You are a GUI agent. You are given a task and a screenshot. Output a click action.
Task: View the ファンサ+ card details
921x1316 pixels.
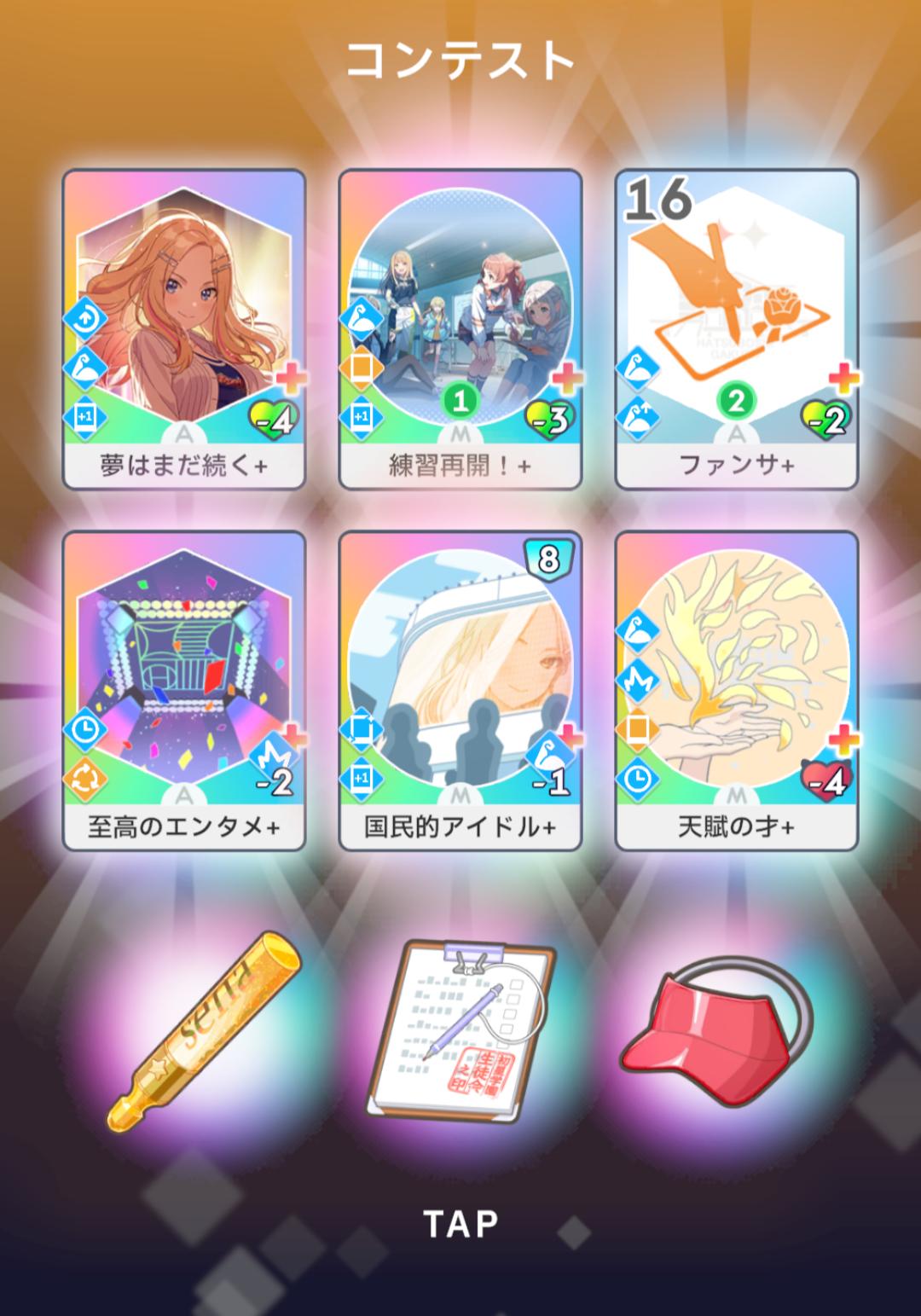tap(736, 329)
